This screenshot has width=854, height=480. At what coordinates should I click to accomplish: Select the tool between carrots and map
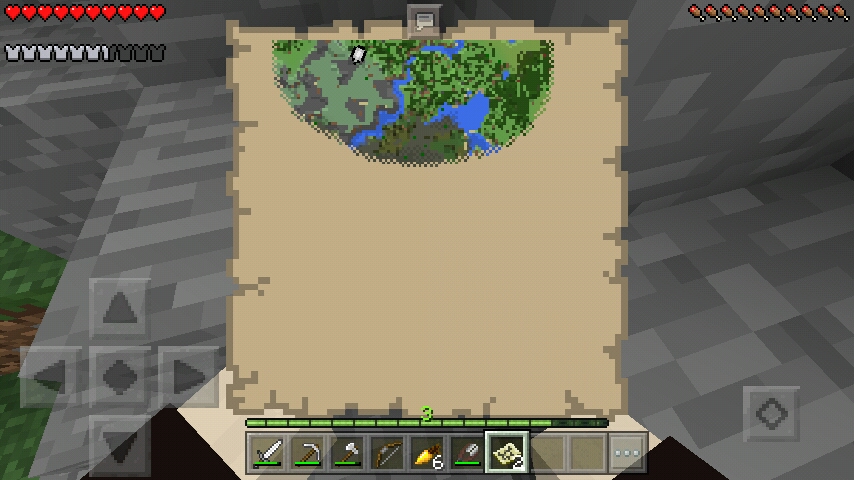[467, 453]
